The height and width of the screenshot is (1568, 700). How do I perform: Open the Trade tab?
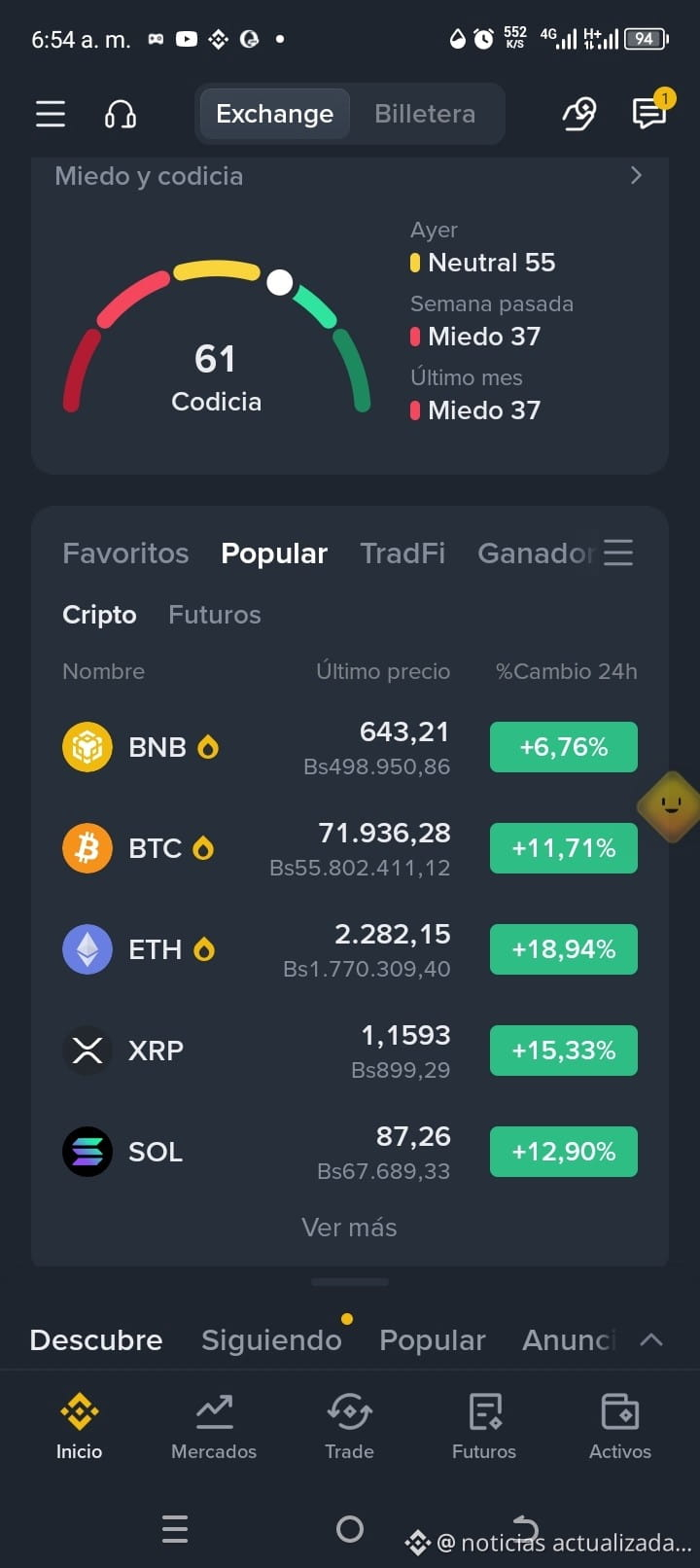[349, 1427]
